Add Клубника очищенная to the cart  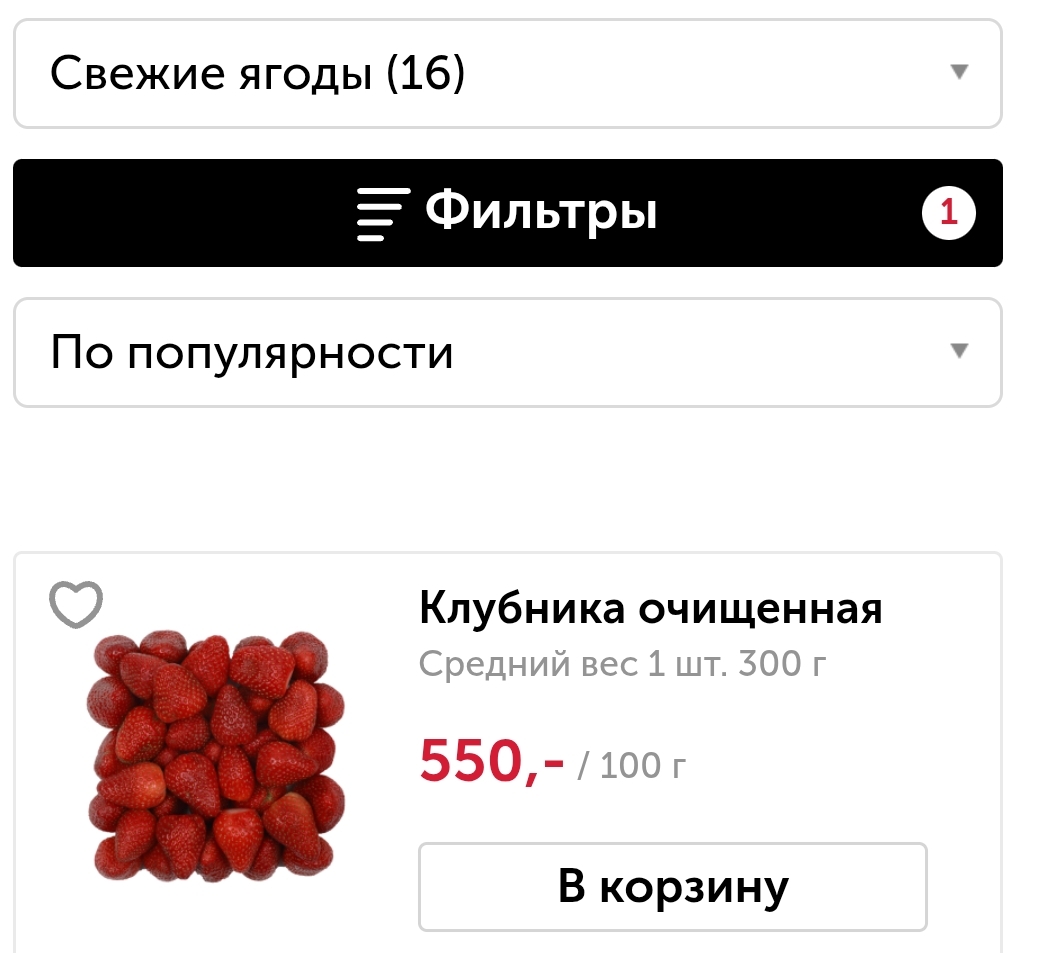tap(672, 887)
